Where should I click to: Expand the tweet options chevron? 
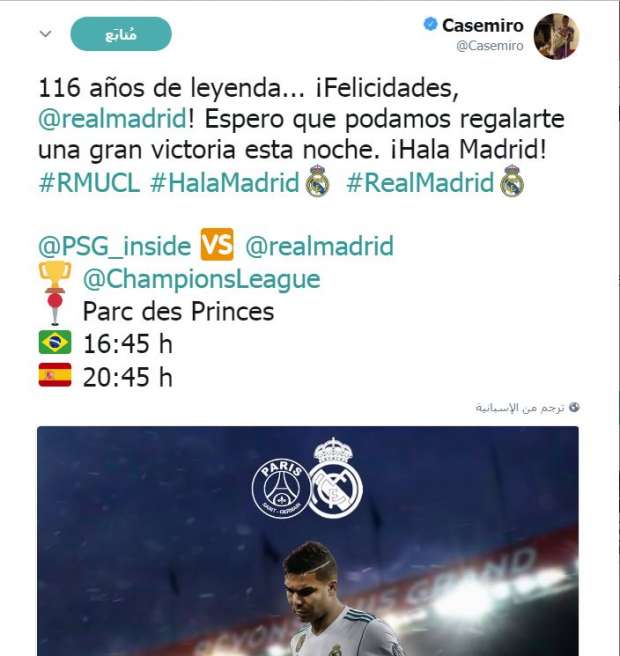45,34
